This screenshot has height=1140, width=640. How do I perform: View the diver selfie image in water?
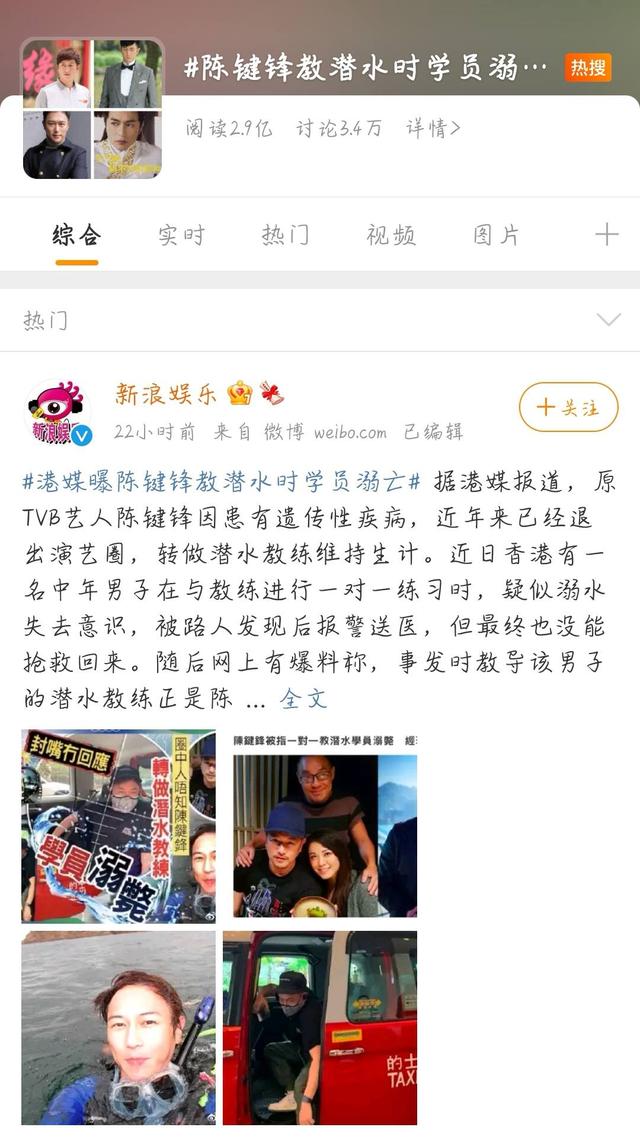(x=119, y=1027)
